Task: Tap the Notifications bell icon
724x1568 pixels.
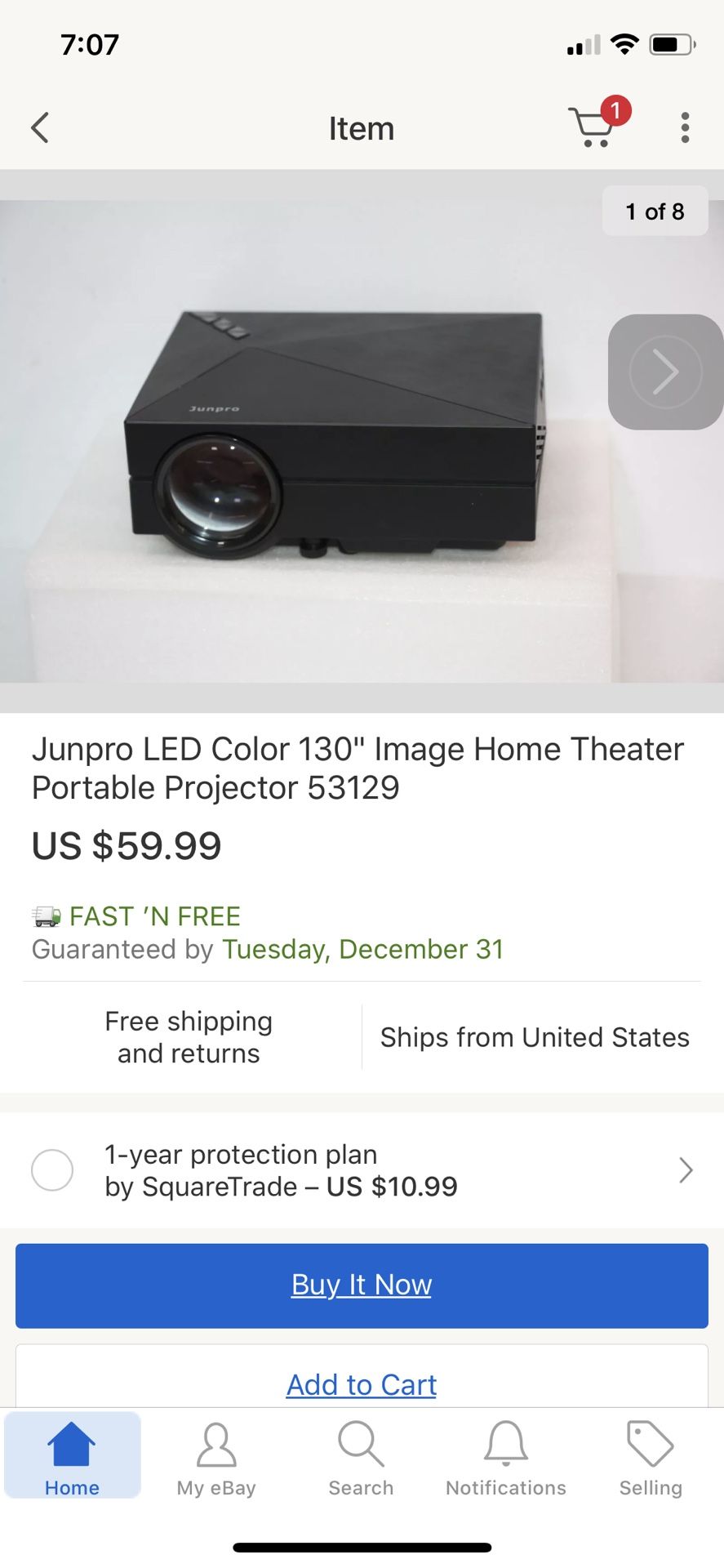Action: [x=506, y=1454]
